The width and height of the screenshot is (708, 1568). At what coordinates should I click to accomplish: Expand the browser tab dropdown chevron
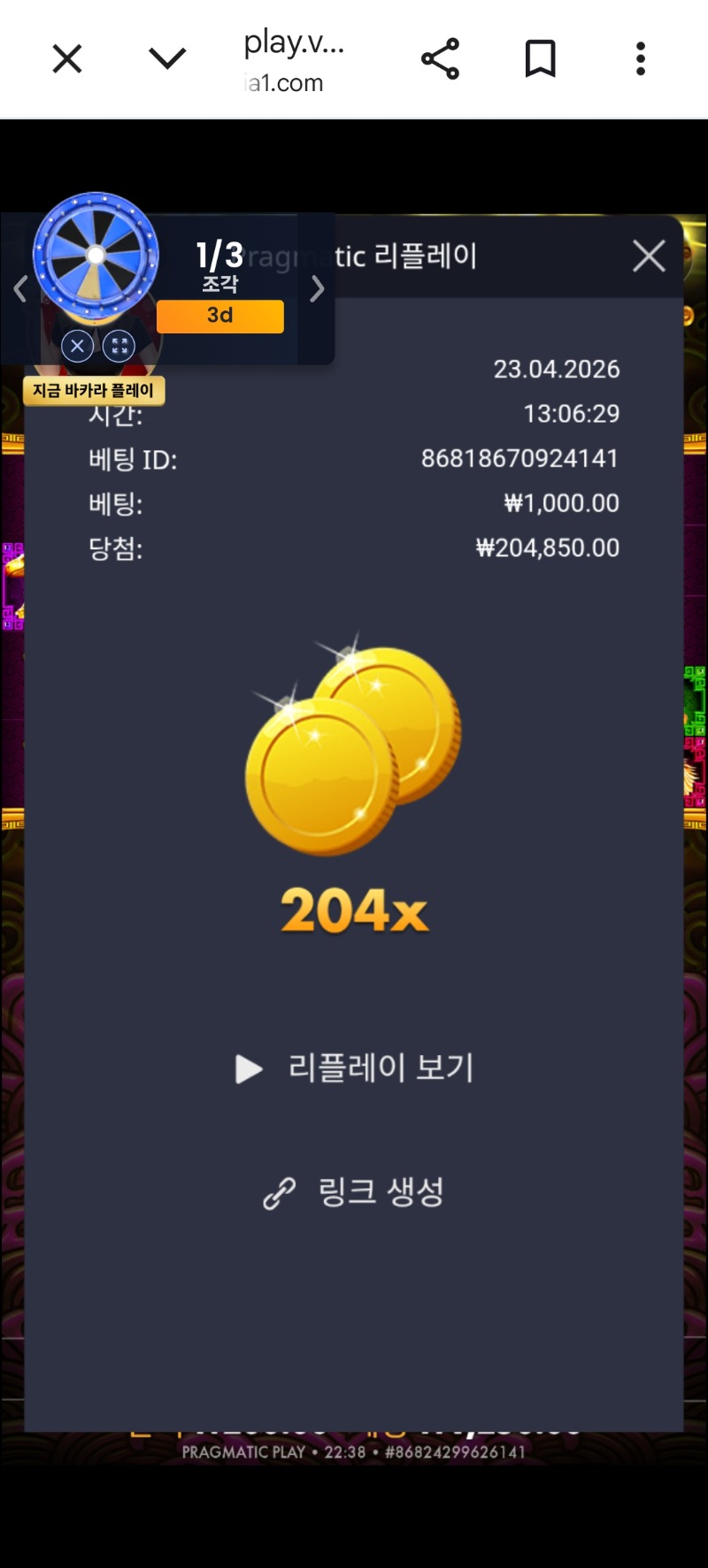point(167,59)
